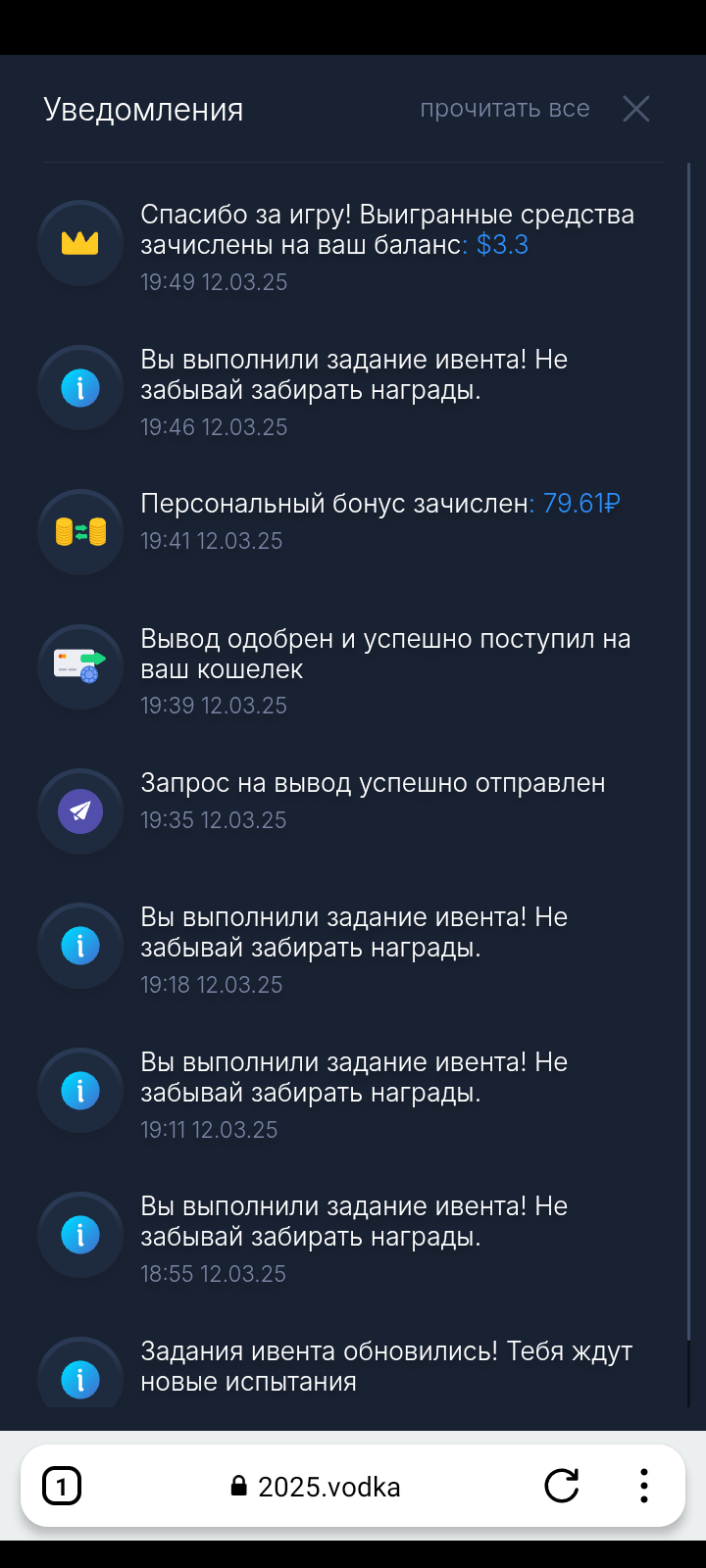The height and width of the screenshot is (1568, 706).
Task: Tap the 2025.vodka address bar
Action: [316, 1487]
